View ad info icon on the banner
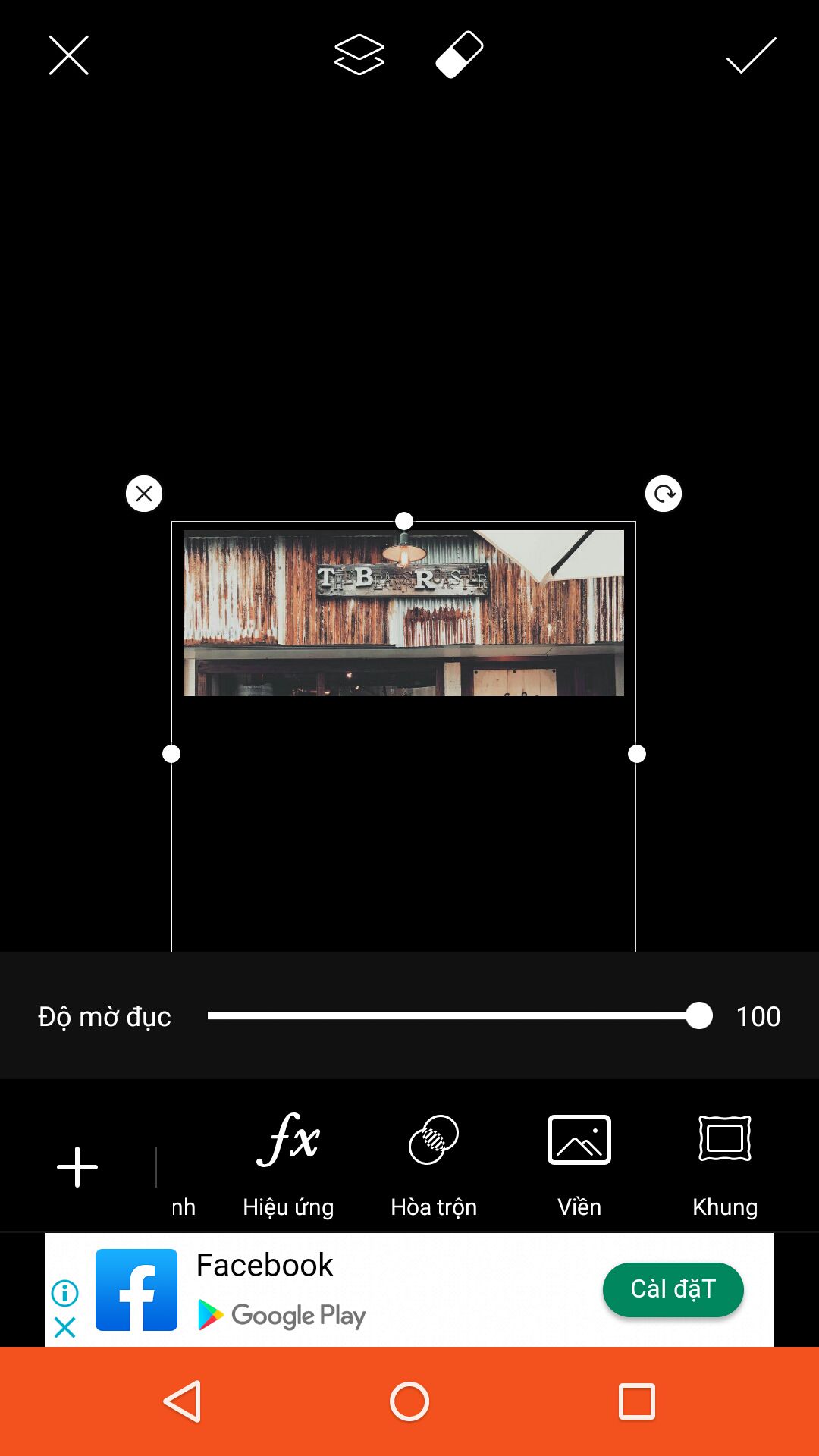The width and height of the screenshot is (819, 1456). 65,1293
